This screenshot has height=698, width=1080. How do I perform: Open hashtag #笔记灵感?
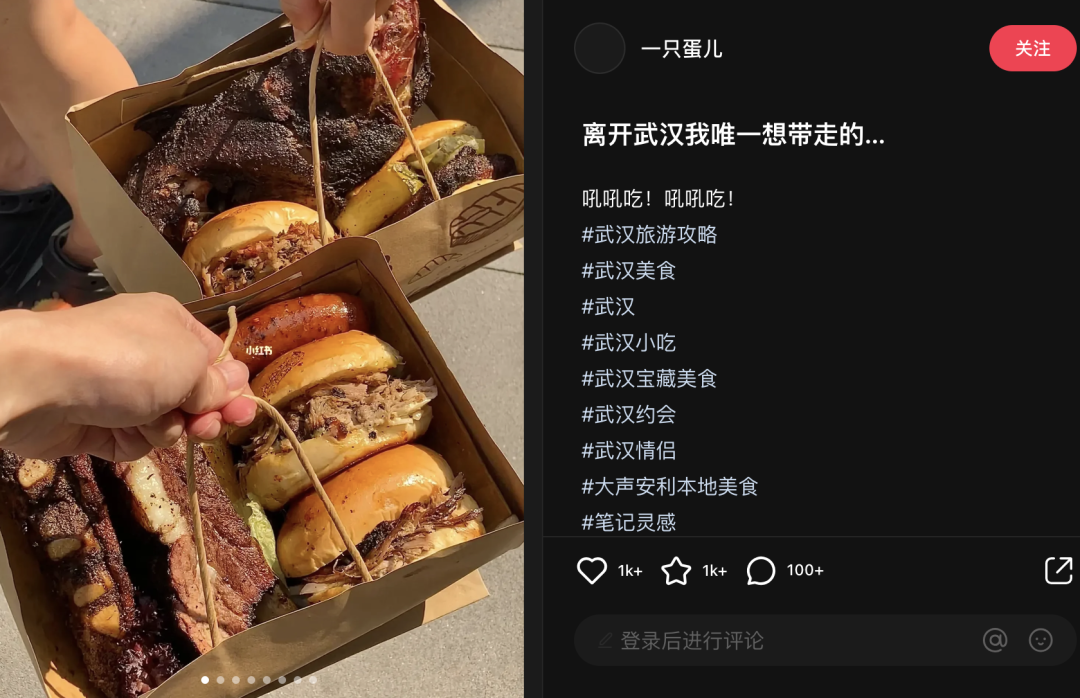click(x=629, y=522)
